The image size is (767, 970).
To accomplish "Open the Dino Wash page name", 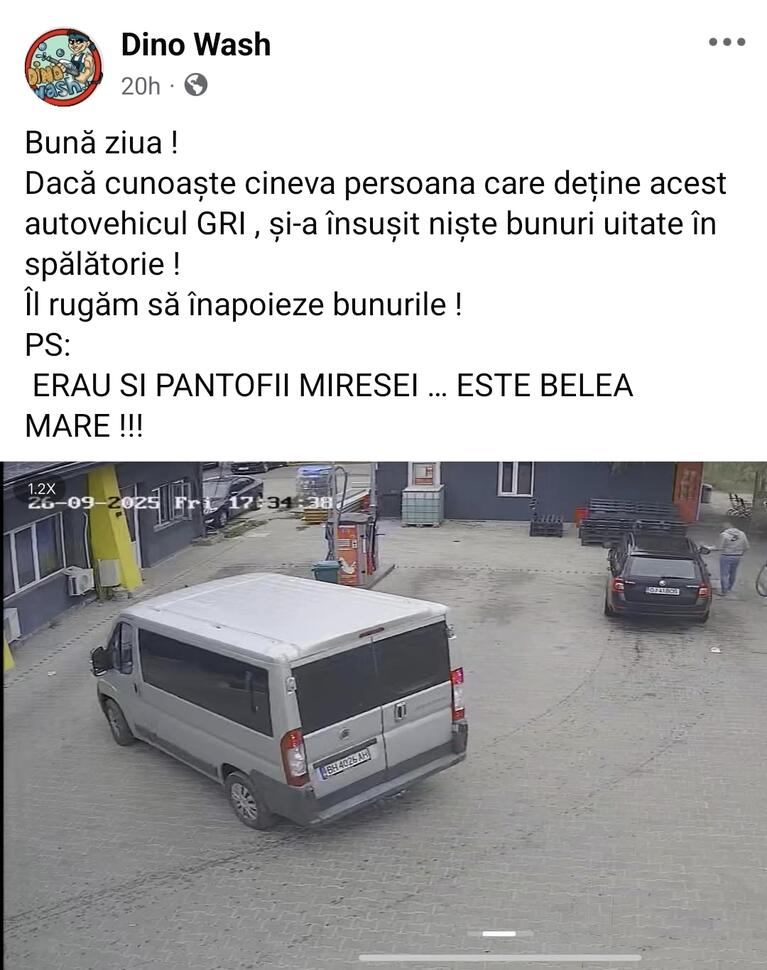I will (x=195, y=44).
